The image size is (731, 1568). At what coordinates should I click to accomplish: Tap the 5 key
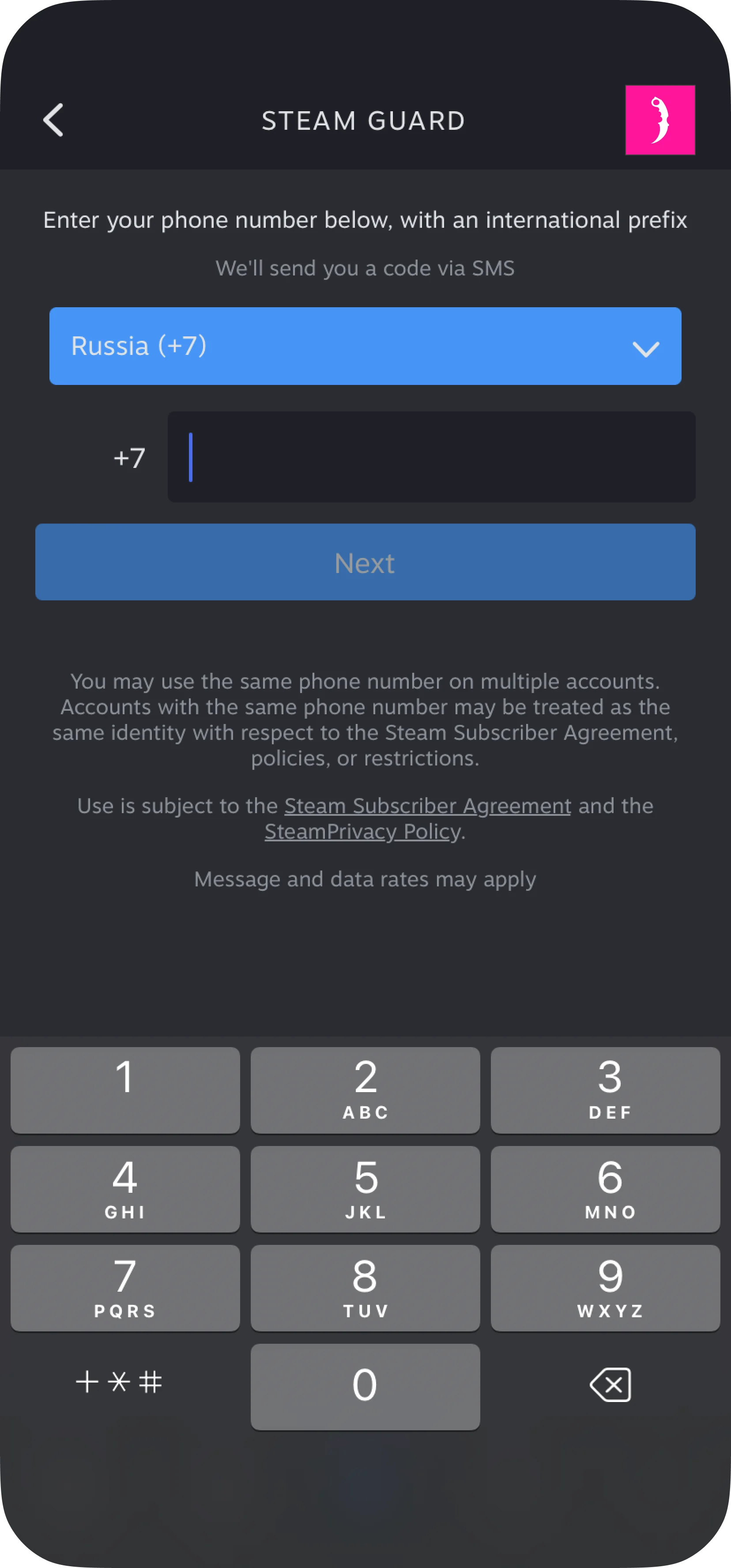(365, 1189)
